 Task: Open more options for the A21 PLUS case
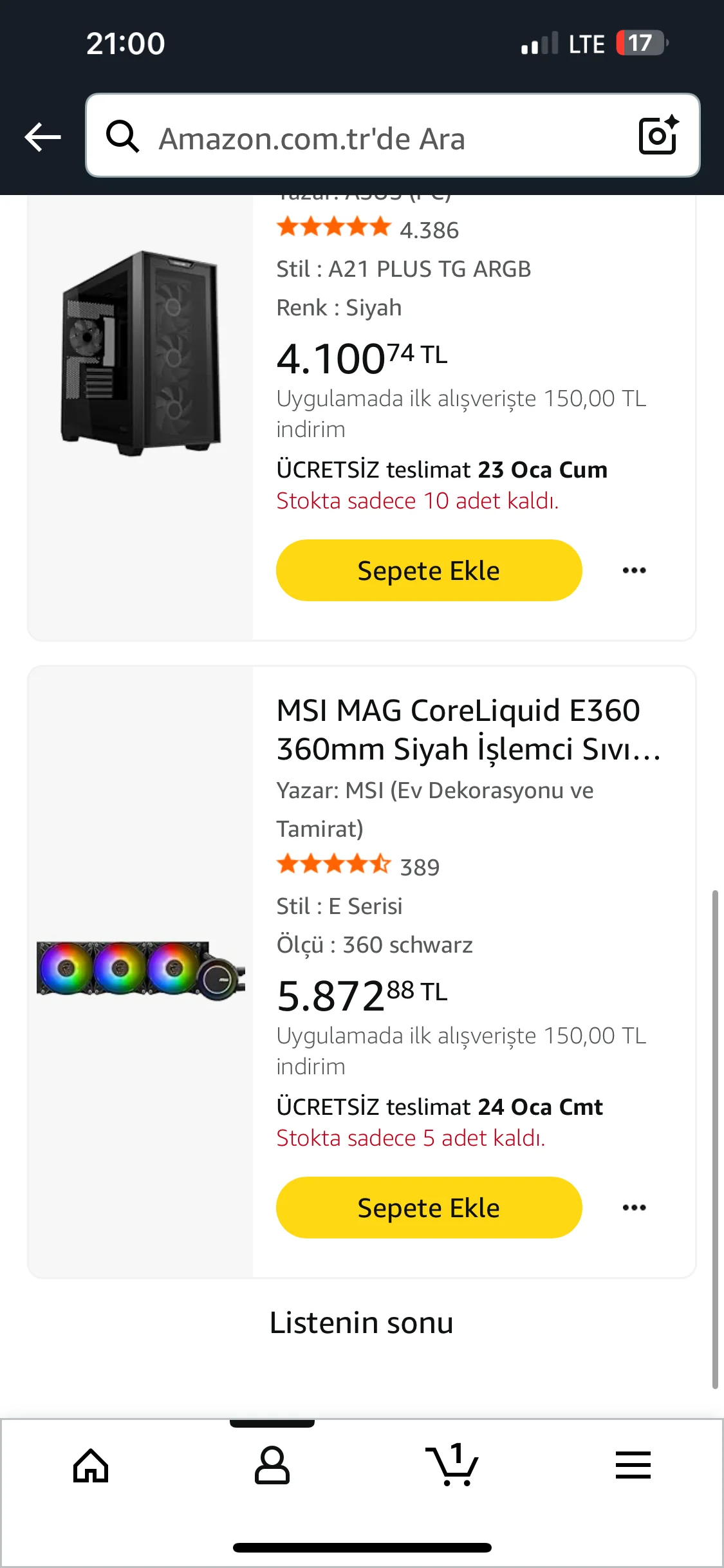pyautogui.click(x=634, y=570)
